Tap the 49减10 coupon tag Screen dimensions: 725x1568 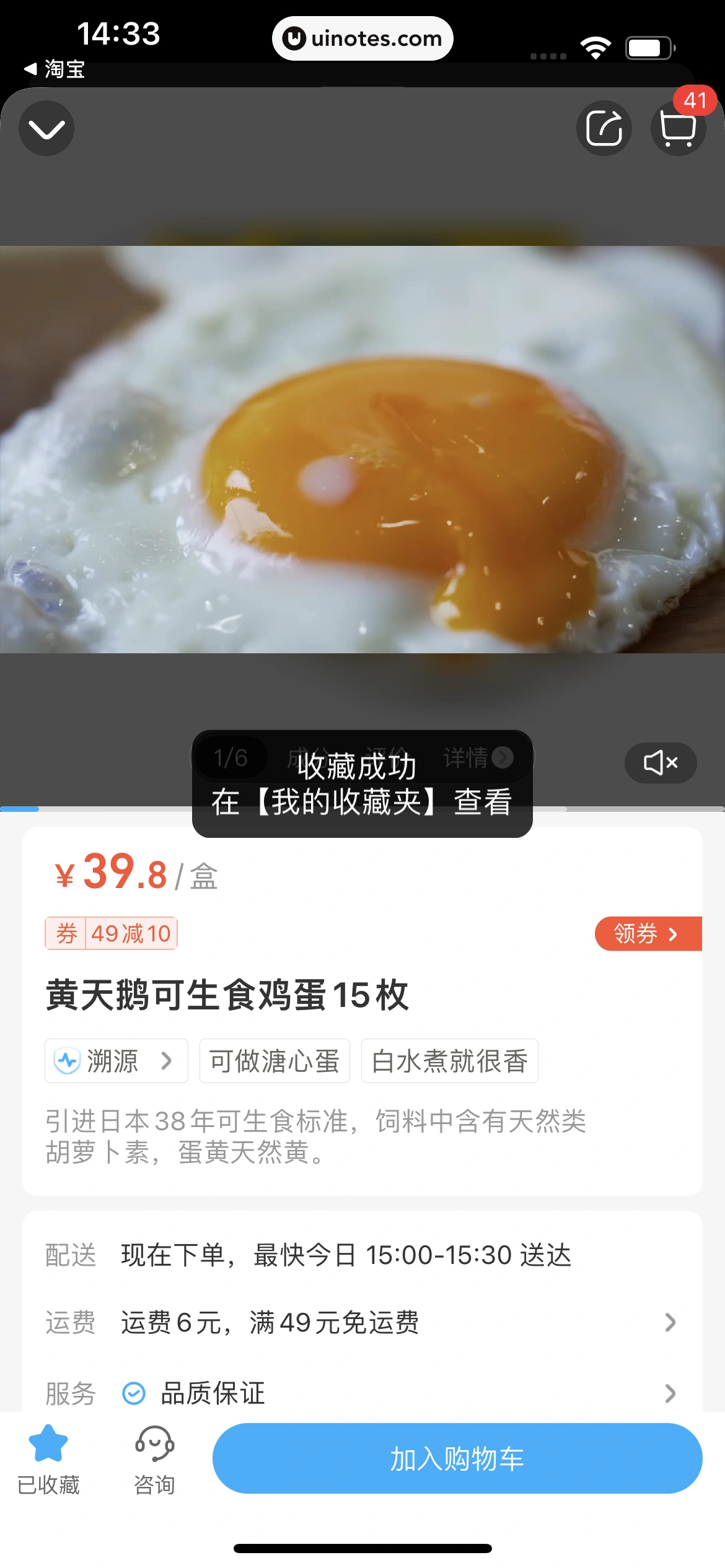click(x=112, y=933)
